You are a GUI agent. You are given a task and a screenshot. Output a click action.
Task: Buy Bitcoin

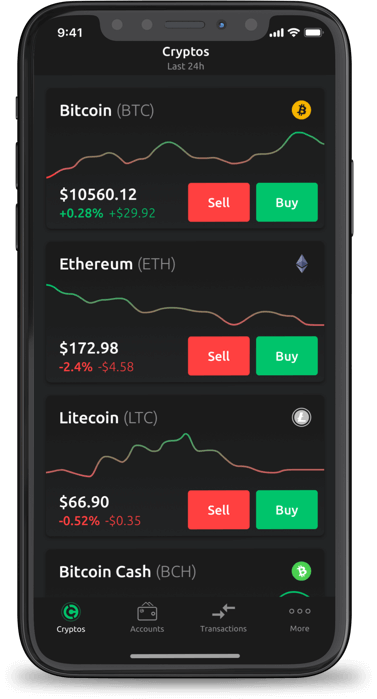point(287,202)
